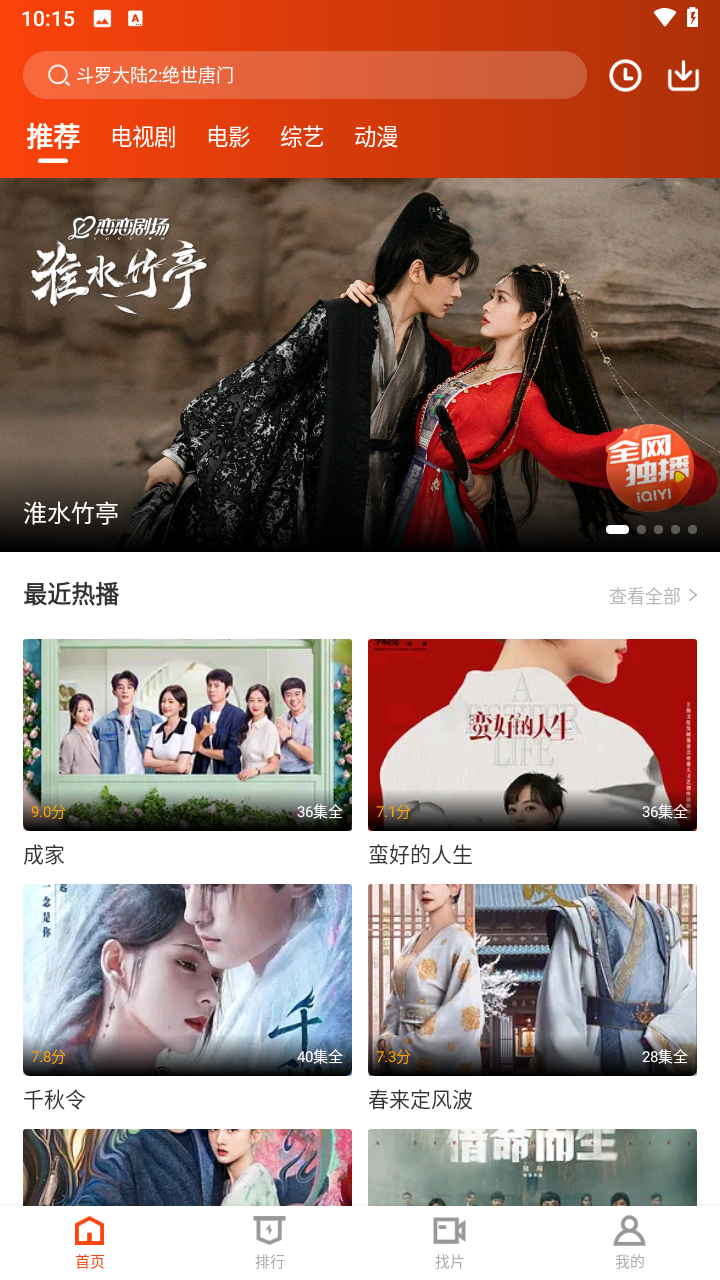720x1280 pixels.
Task: Open the 淮水竹亭 banner title link
Action: tap(70, 513)
